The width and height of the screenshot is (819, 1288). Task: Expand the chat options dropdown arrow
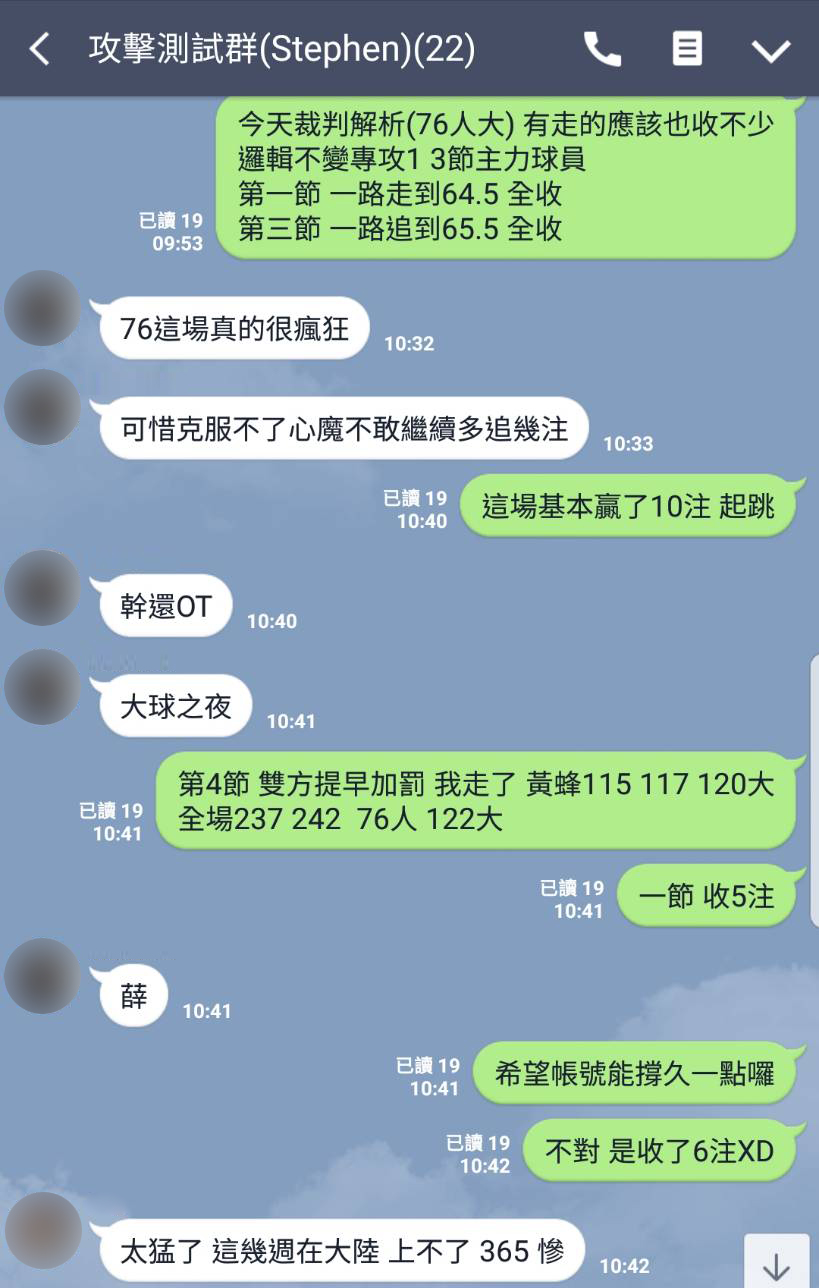(771, 50)
